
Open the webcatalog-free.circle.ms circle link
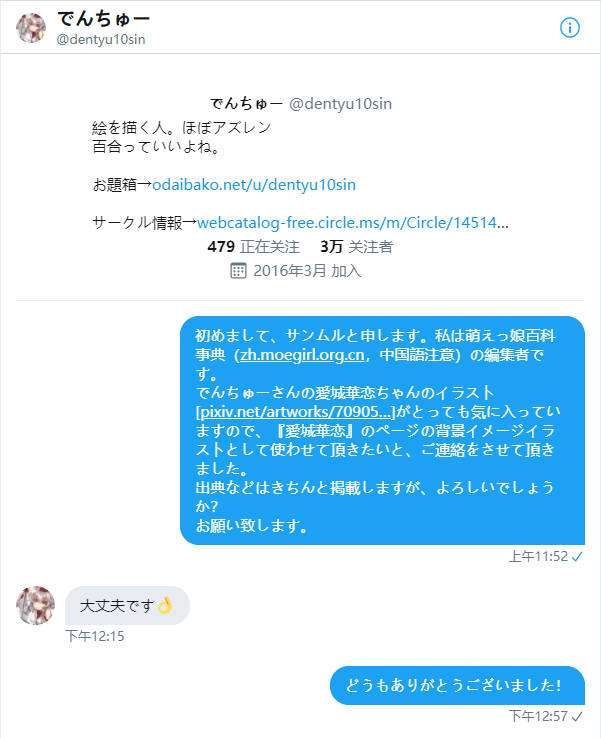353,223
